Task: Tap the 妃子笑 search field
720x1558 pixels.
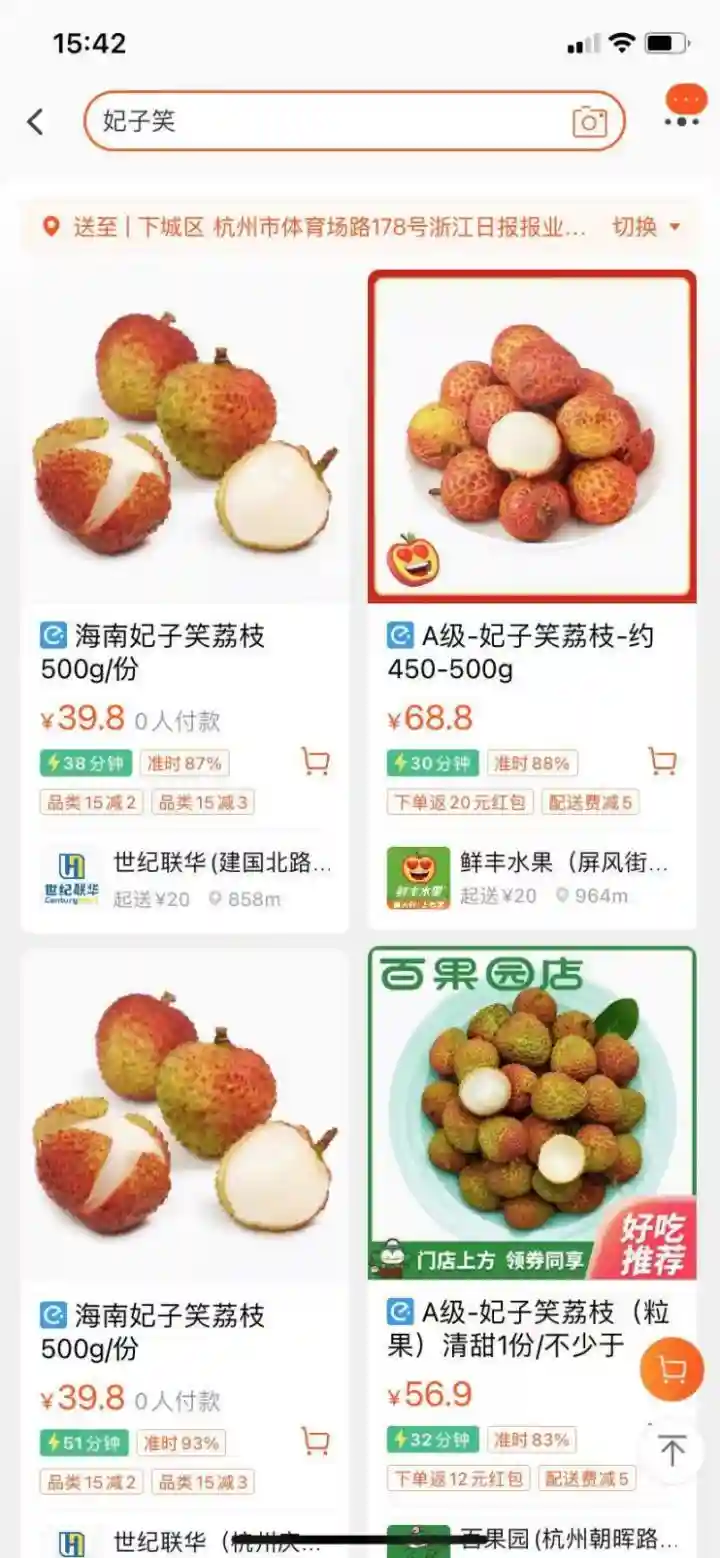Action: 330,122
